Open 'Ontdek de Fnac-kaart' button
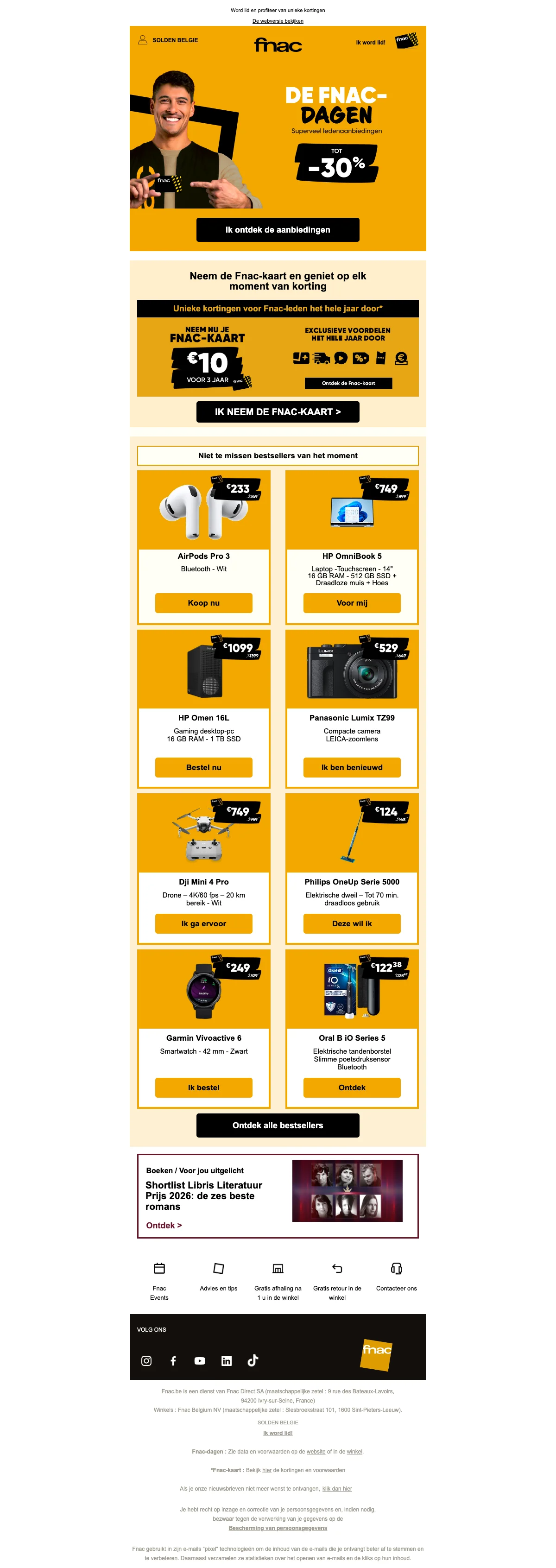This screenshot has width=556, height=1568. click(348, 384)
